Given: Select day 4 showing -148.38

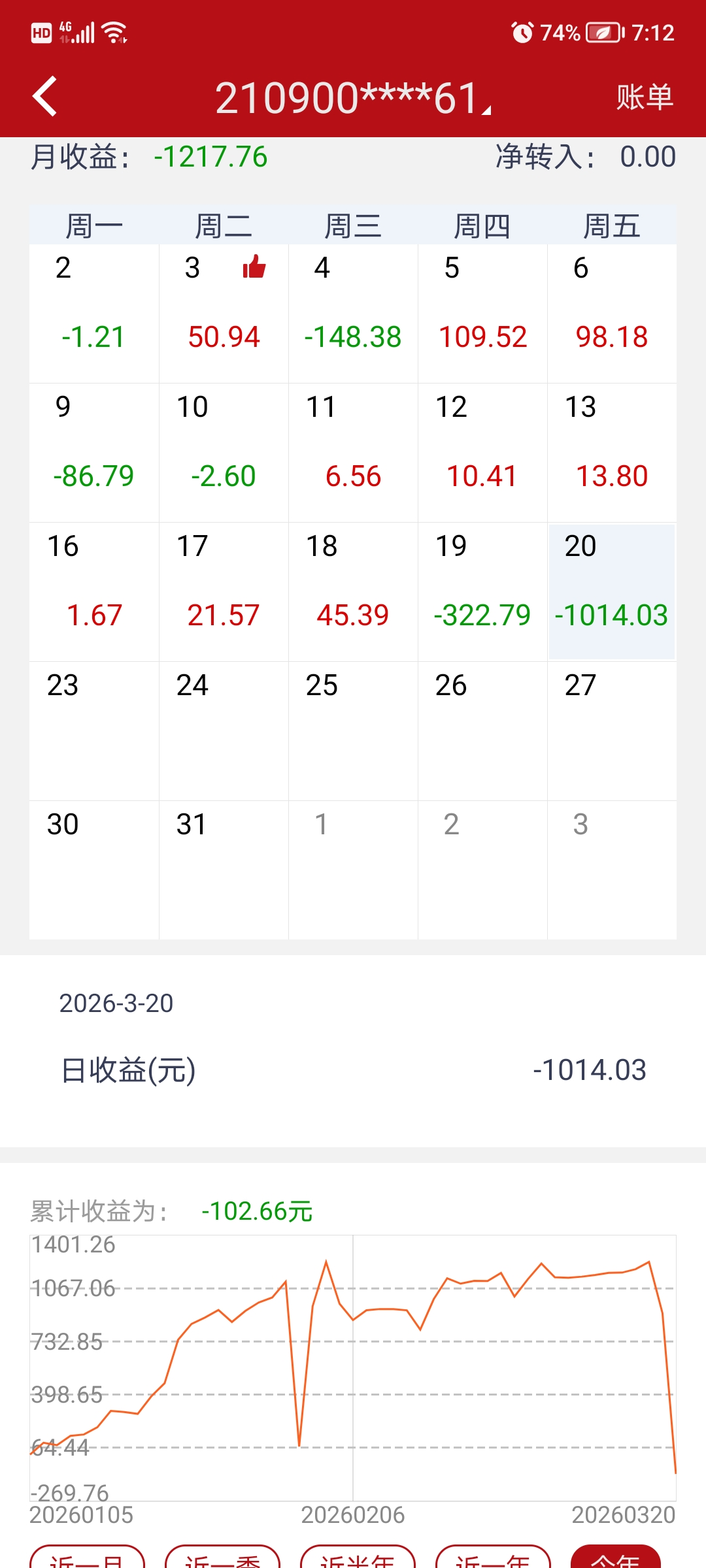Looking at the screenshot, I should [353, 314].
